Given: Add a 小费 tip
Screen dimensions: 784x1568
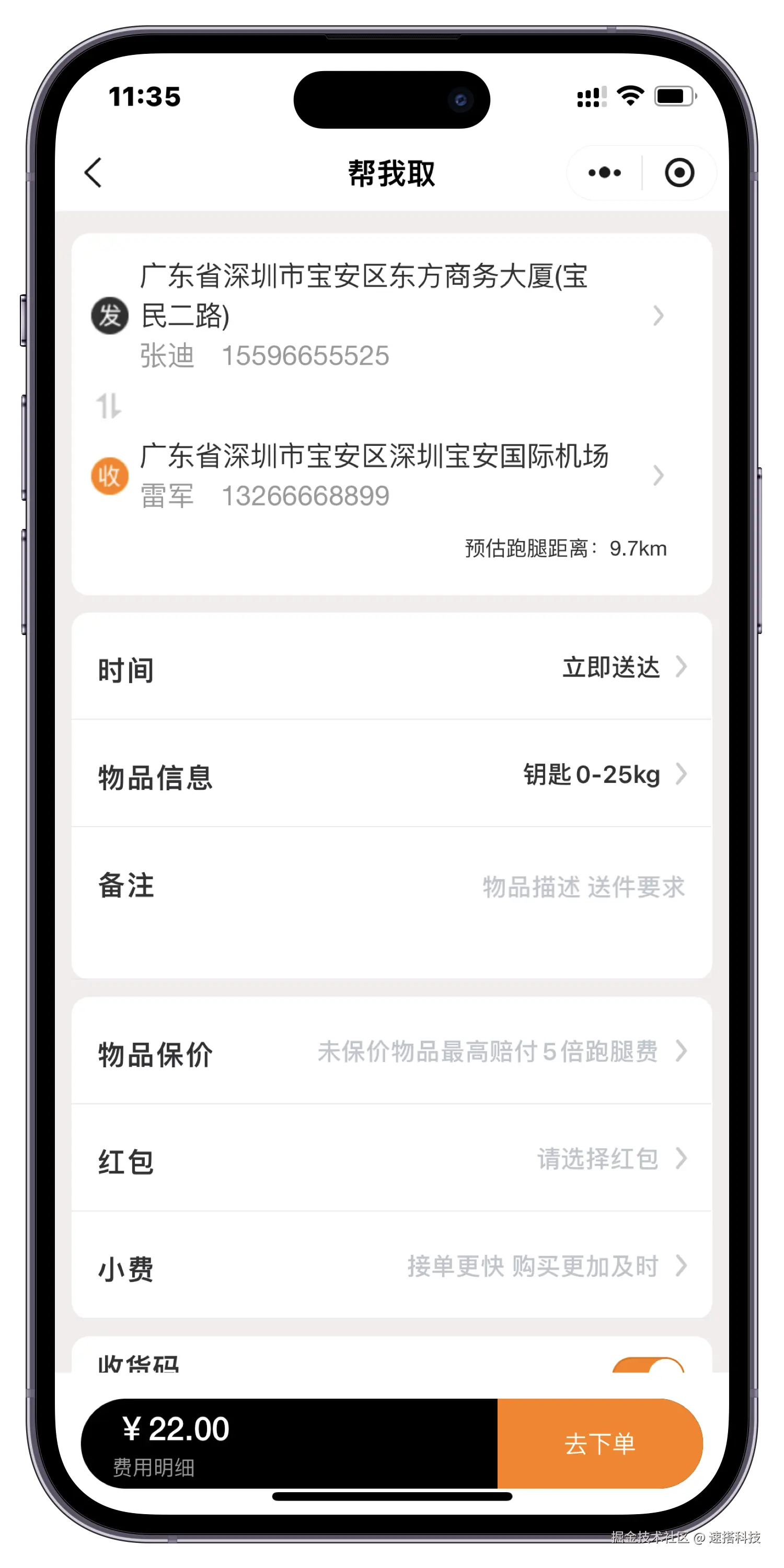Looking at the screenshot, I should (391, 1267).
